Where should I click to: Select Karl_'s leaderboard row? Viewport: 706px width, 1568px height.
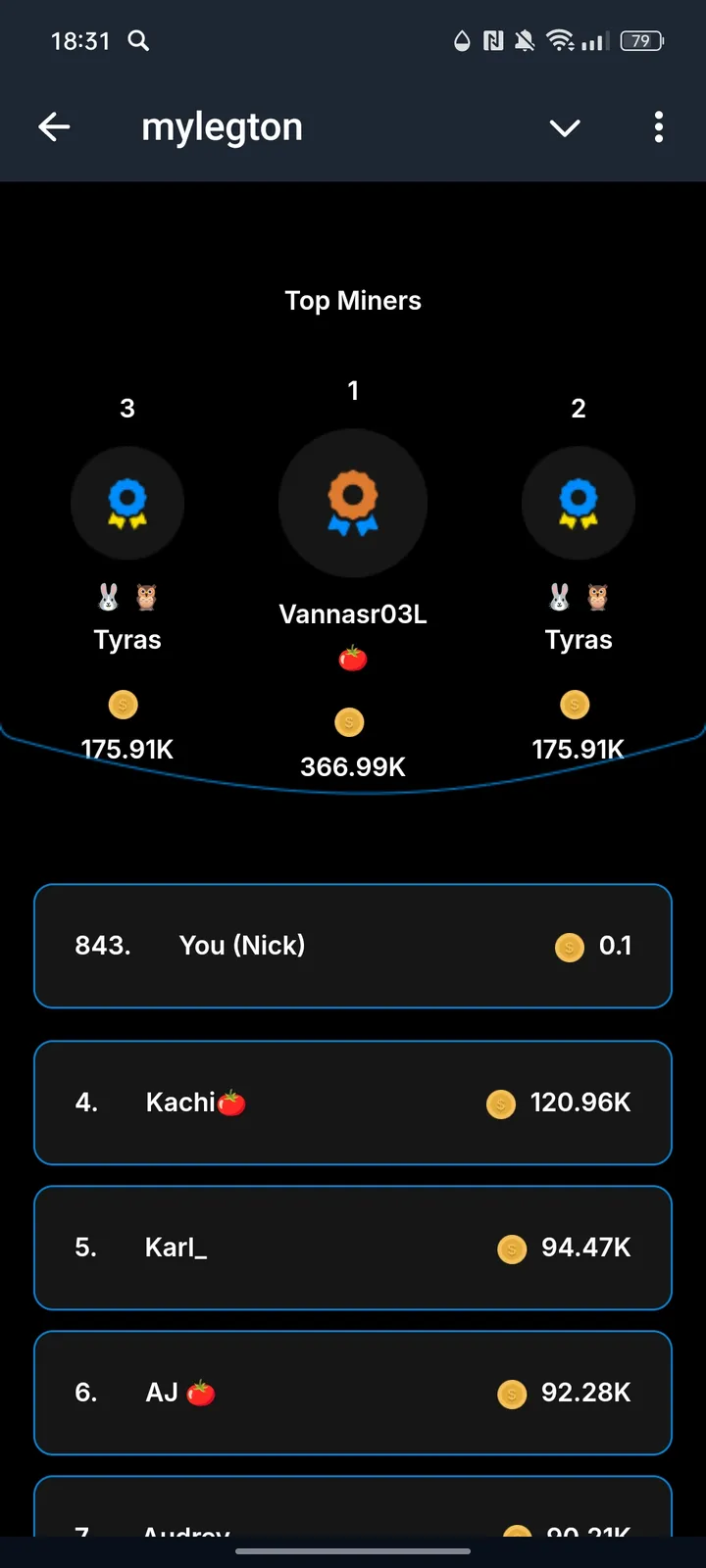353,1248
